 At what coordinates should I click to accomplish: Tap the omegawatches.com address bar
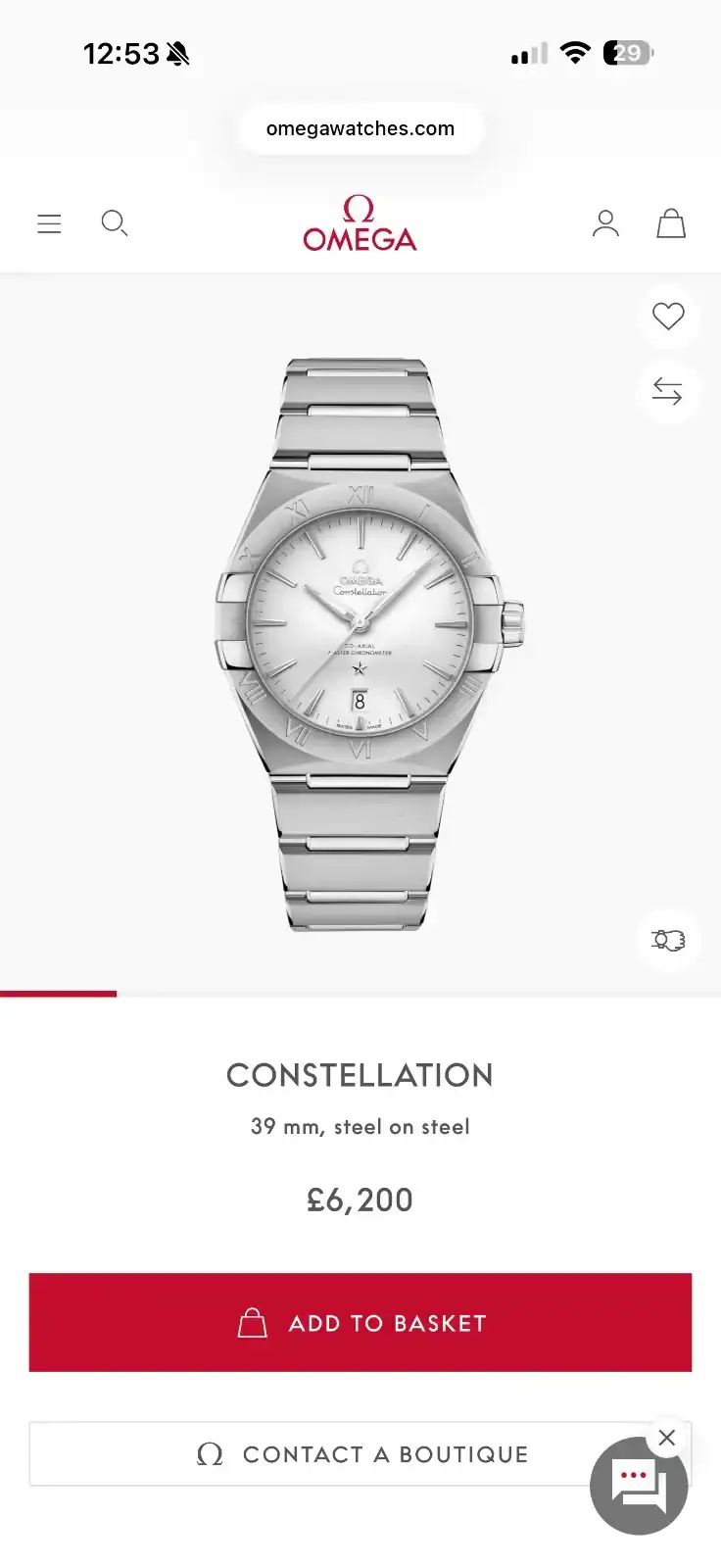(360, 128)
